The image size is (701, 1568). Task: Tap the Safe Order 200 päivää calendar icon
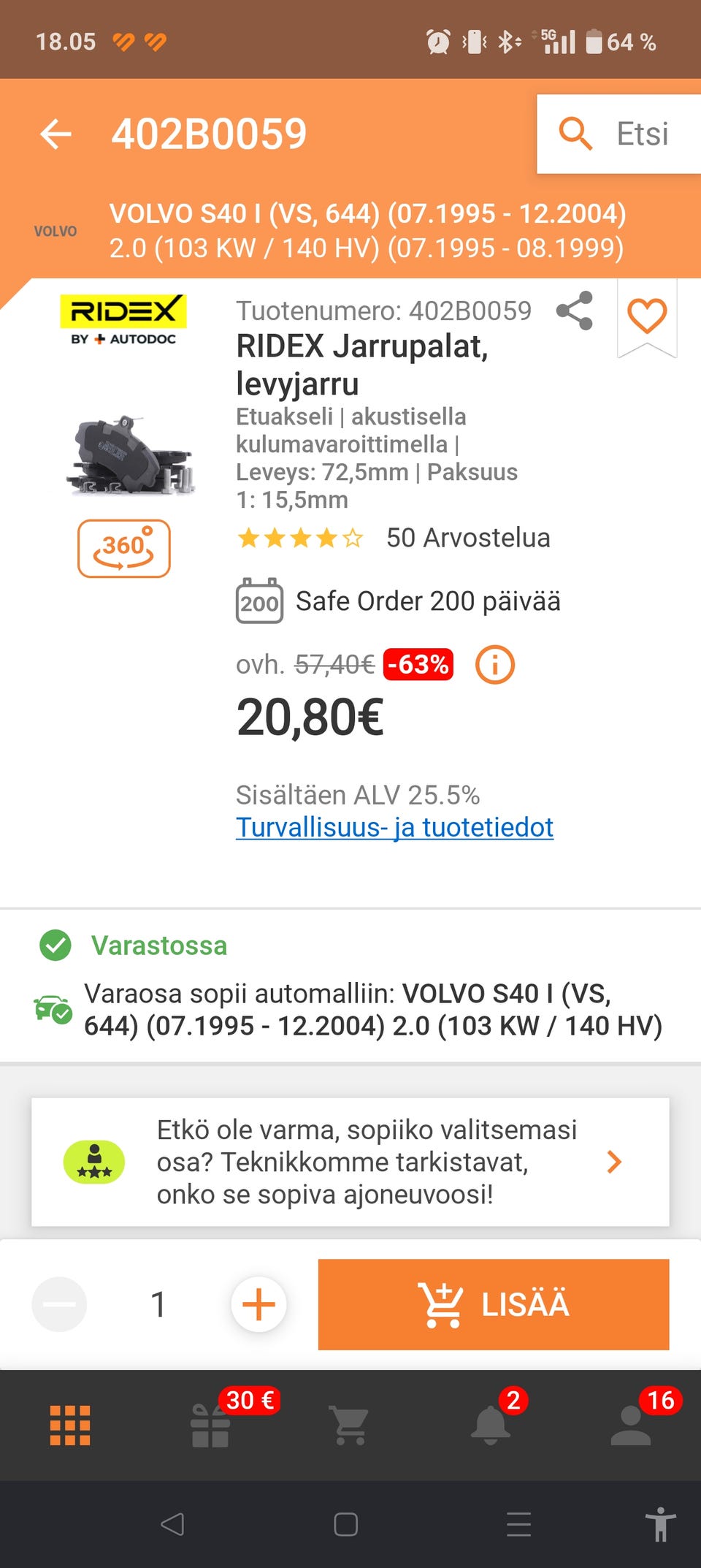tap(259, 601)
